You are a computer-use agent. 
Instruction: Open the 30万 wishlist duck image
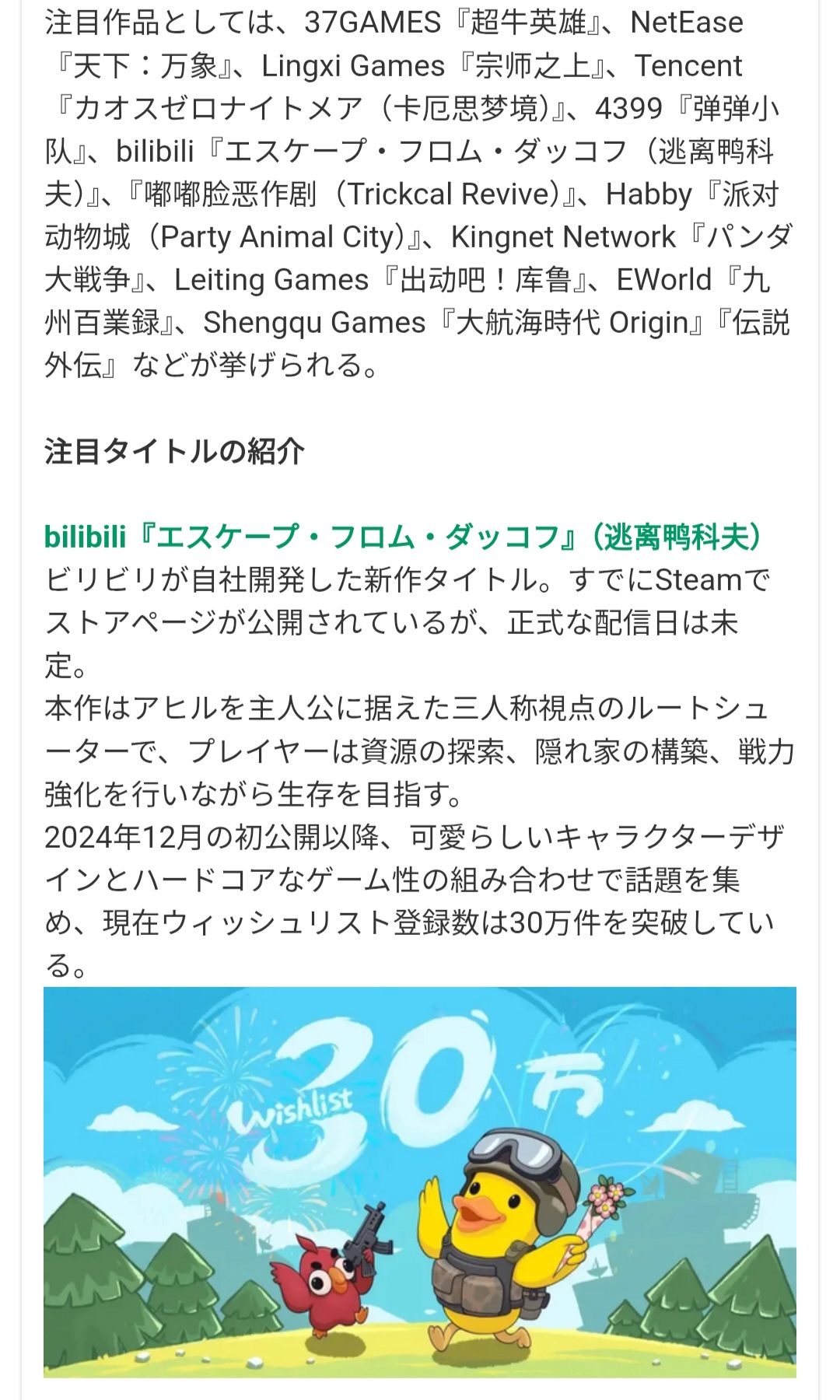click(420, 1181)
